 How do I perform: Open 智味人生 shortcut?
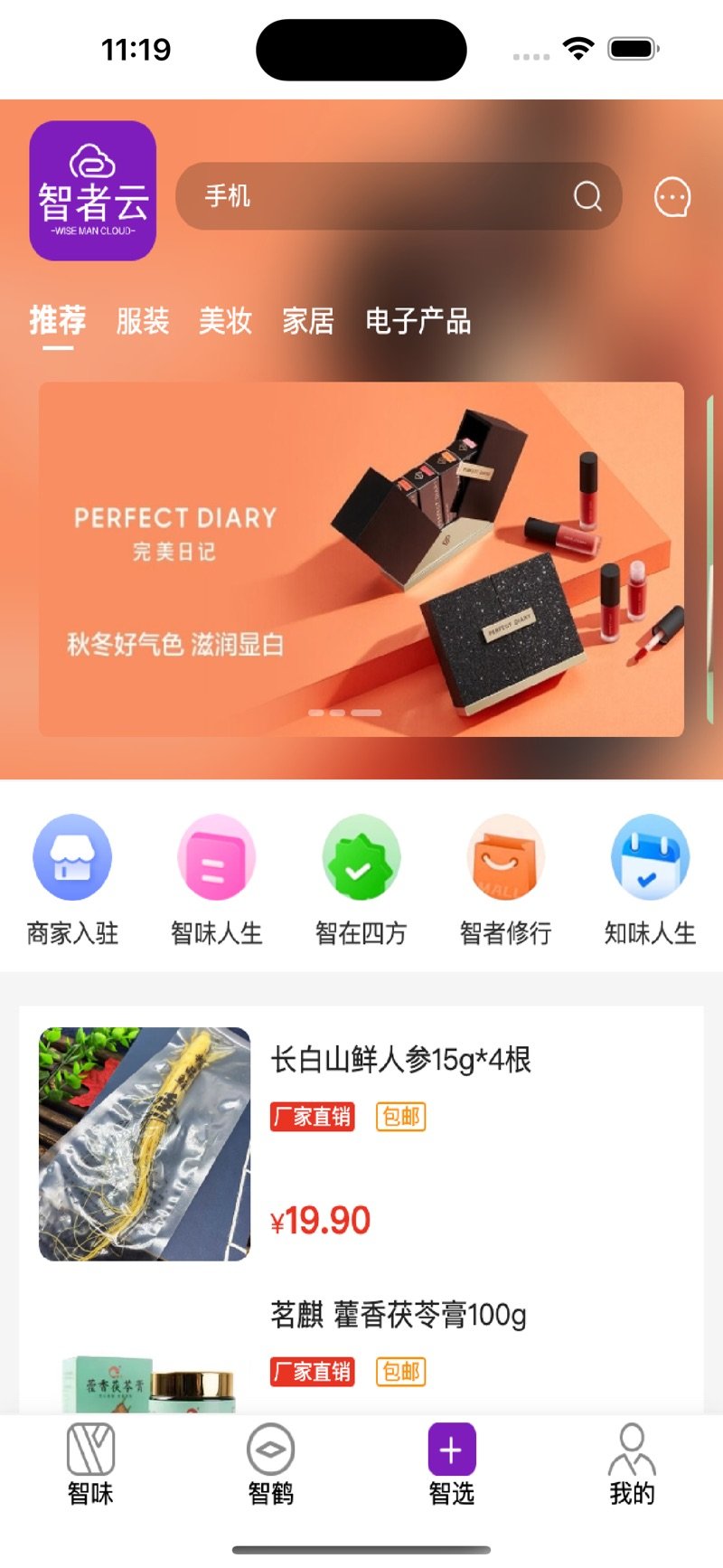pos(217,879)
